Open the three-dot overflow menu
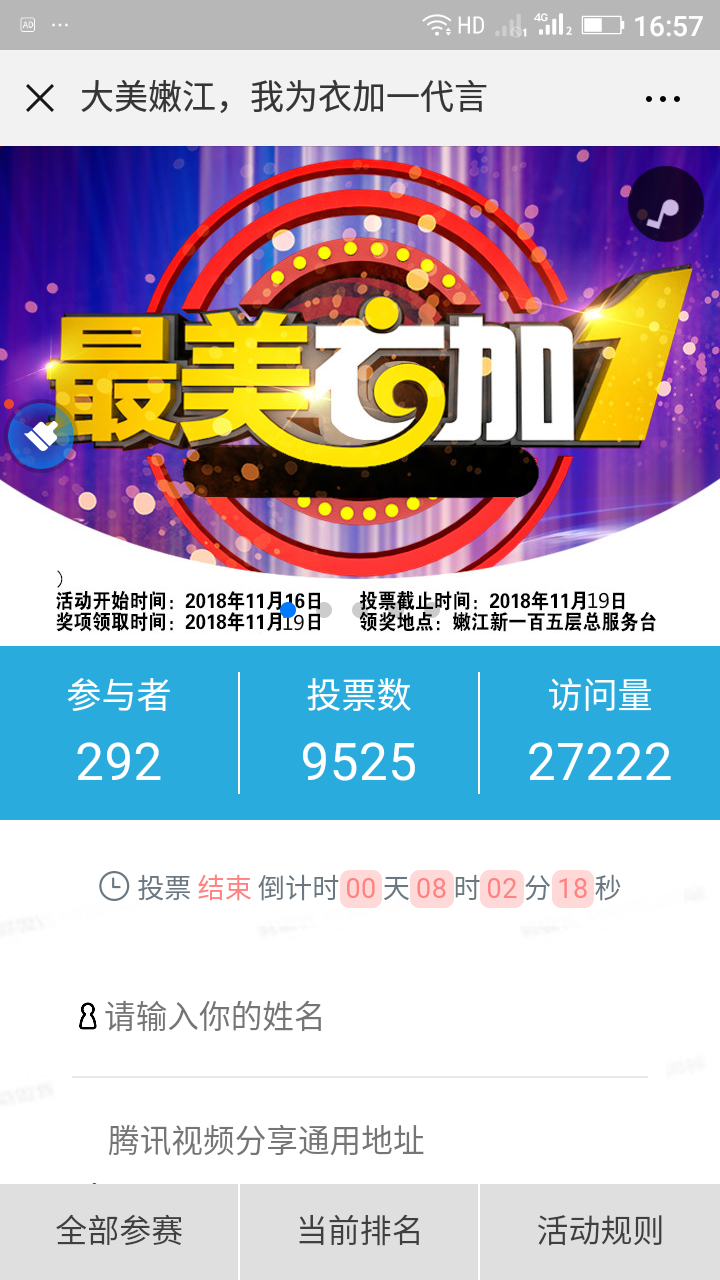This screenshot has width=720, height=1280. click(x=662, y=98)
